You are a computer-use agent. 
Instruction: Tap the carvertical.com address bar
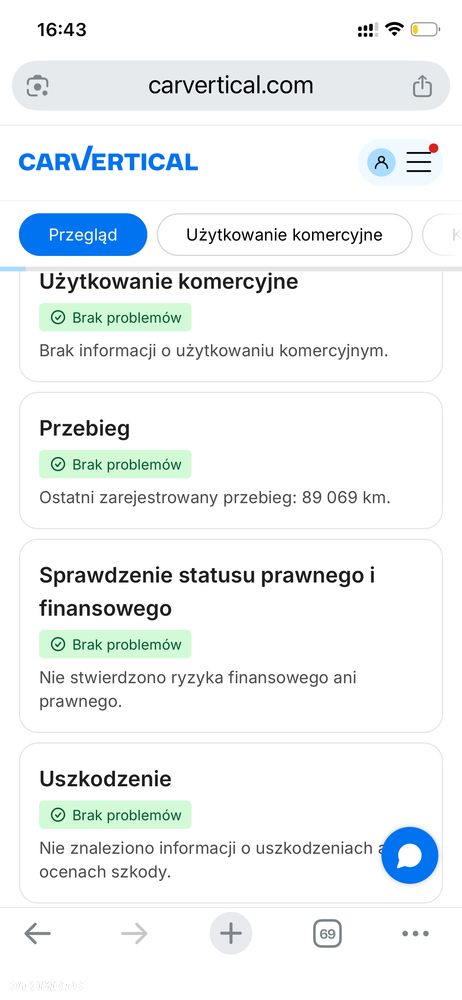point(230,85)
